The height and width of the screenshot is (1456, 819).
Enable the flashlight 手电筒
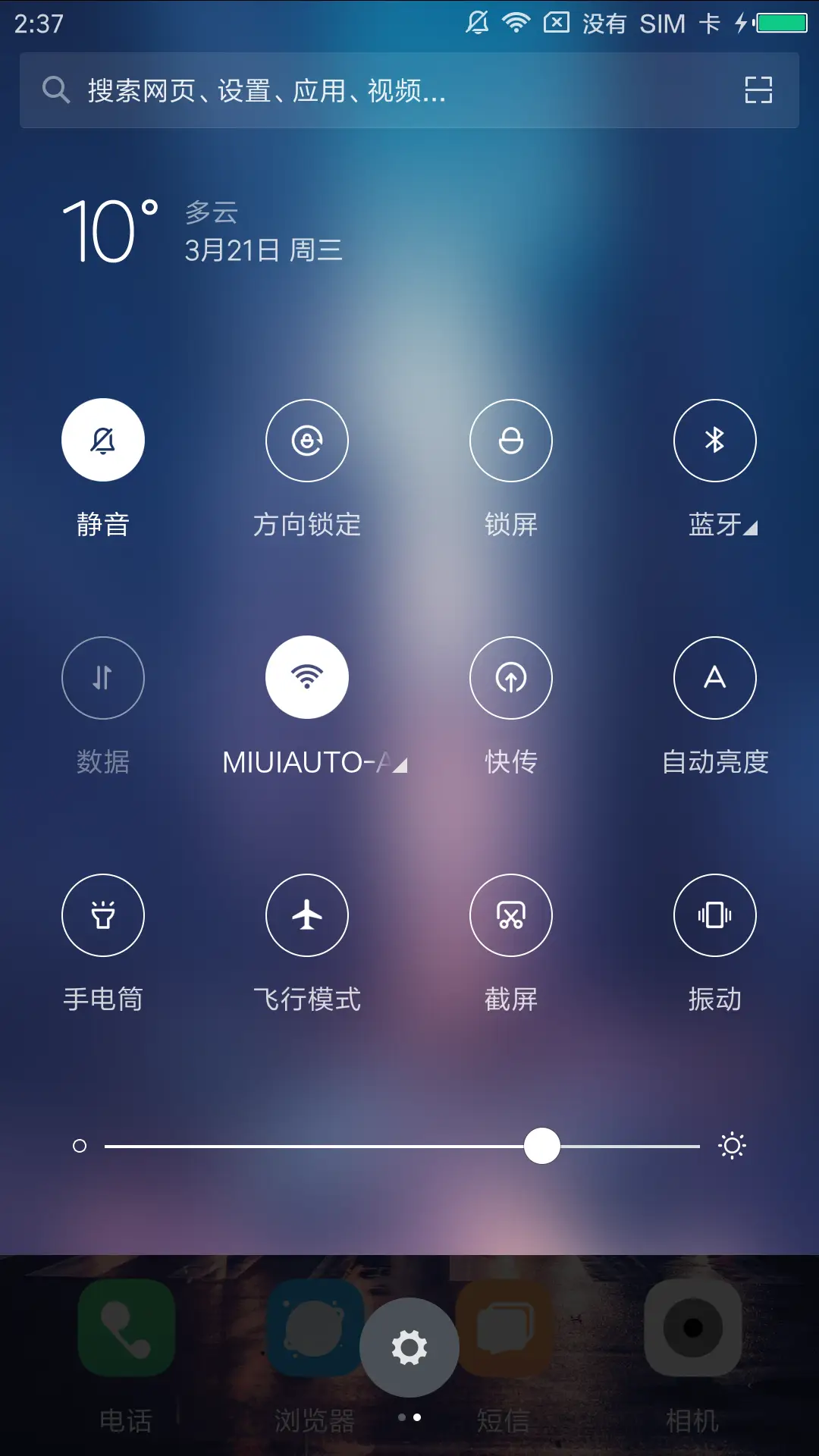click(x=104, y=915)
